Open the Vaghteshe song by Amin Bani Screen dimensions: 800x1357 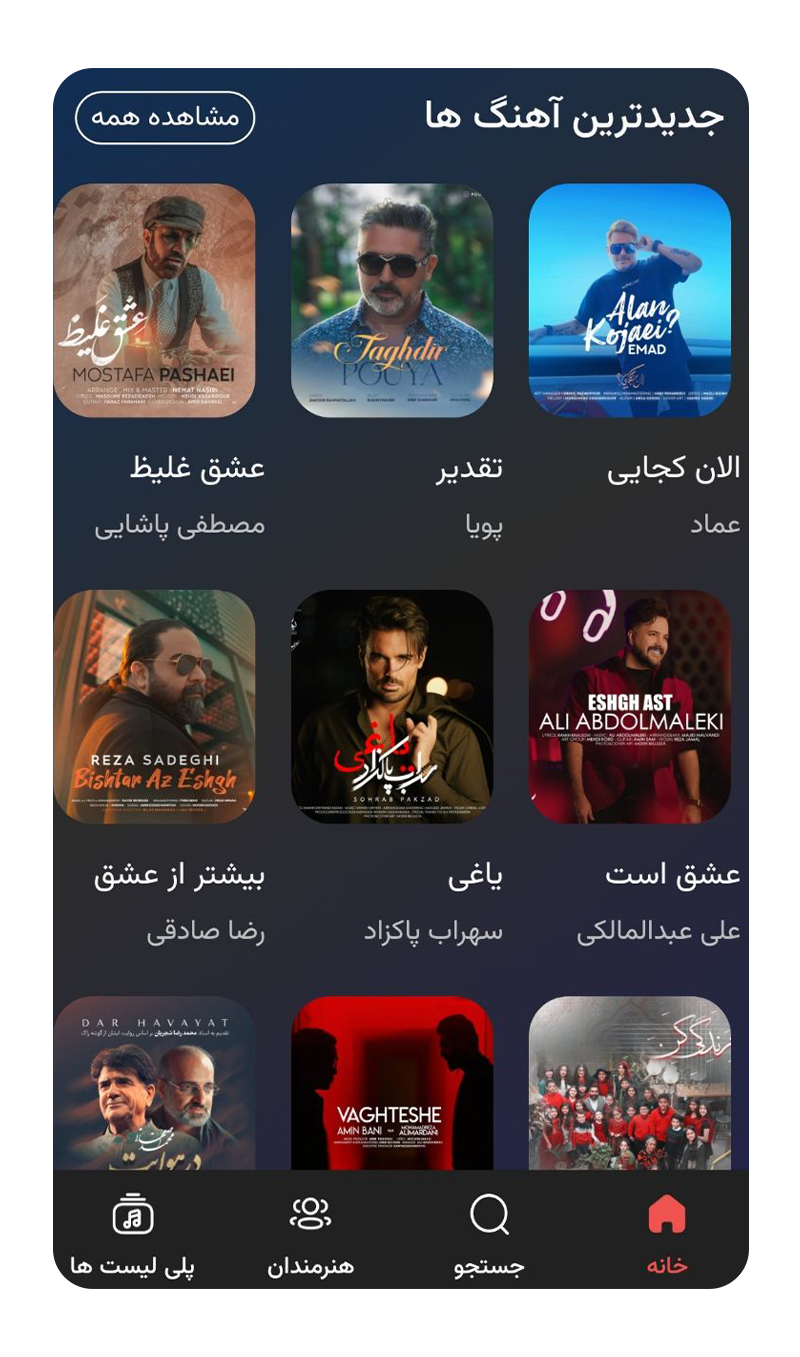click(392, 1085)
